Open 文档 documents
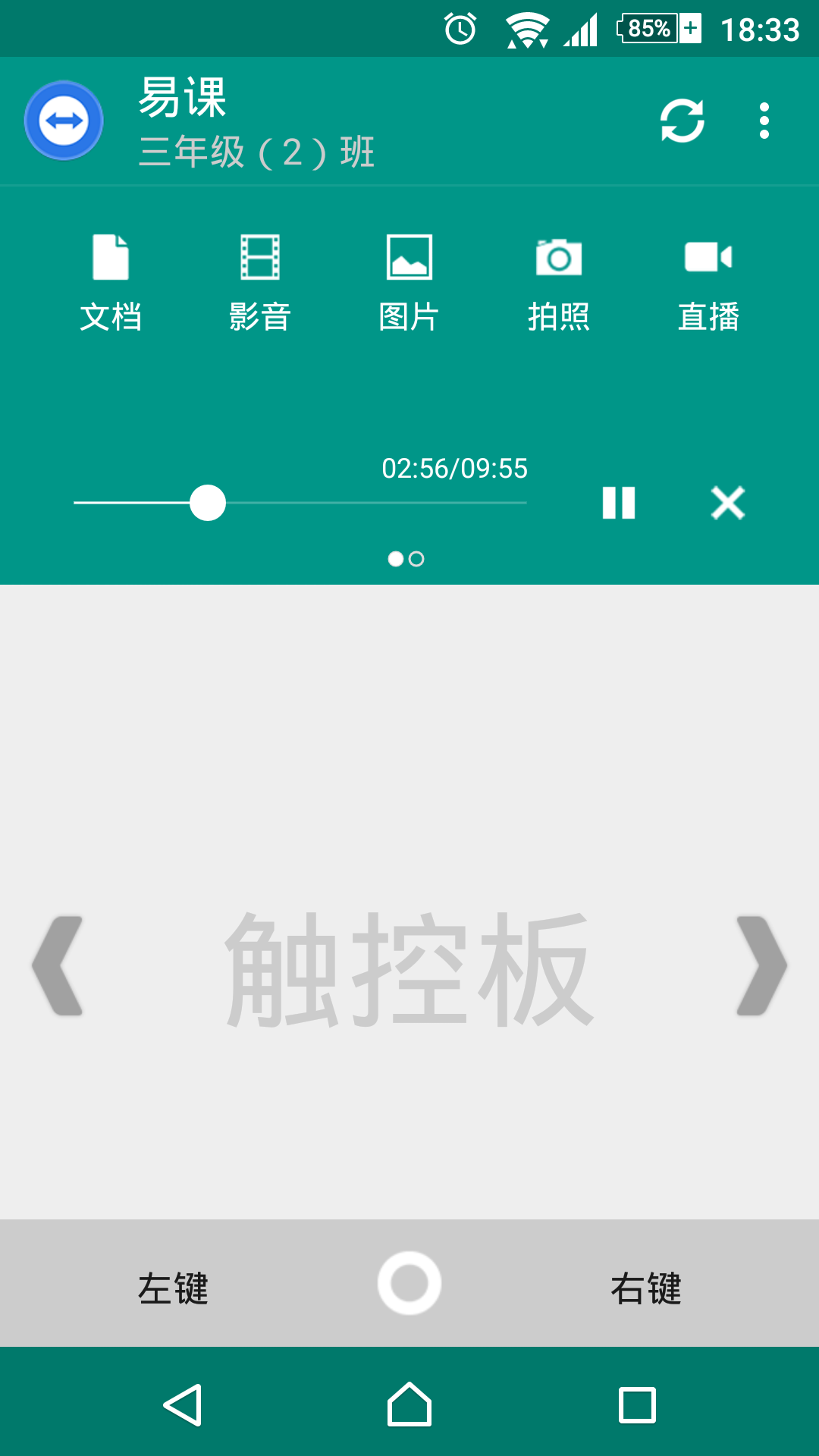The width and height of the screenshot is (819, 1456). 111,282
